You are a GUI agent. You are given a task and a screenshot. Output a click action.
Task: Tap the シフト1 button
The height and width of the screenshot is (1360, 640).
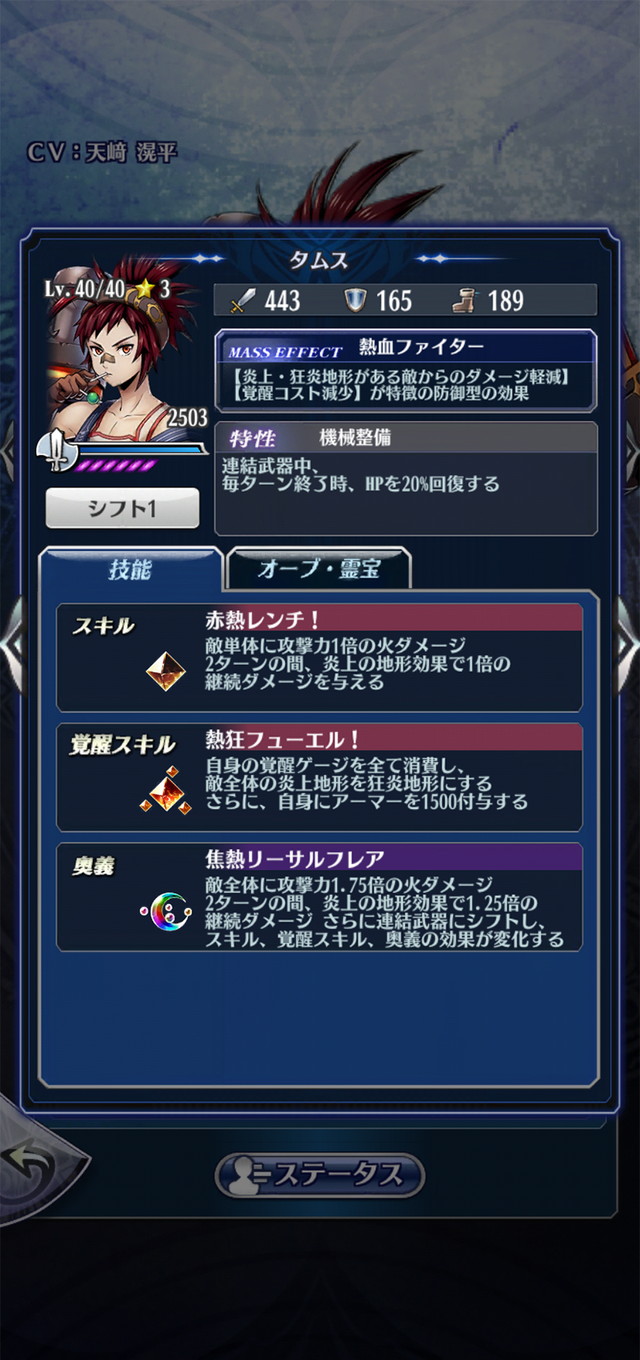pyautogui.click(x=122, y=508)
